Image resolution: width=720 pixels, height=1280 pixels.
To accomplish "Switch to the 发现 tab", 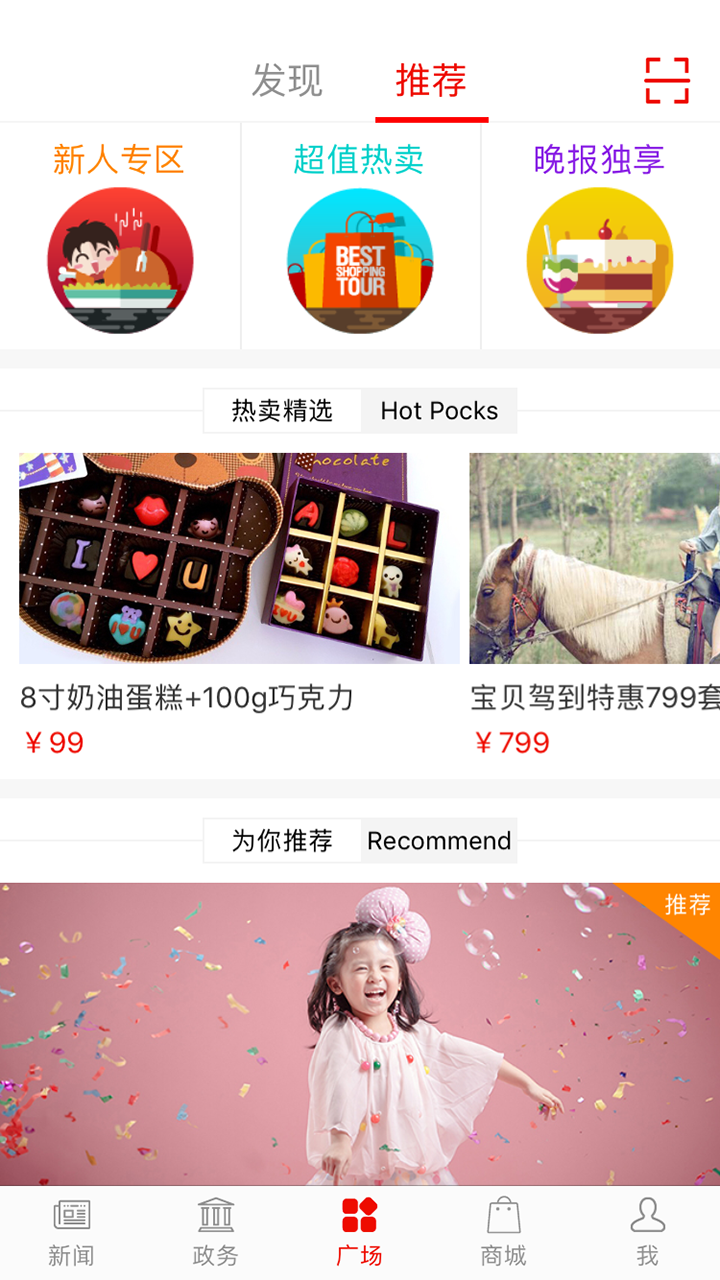I will [x=287, y=81].
